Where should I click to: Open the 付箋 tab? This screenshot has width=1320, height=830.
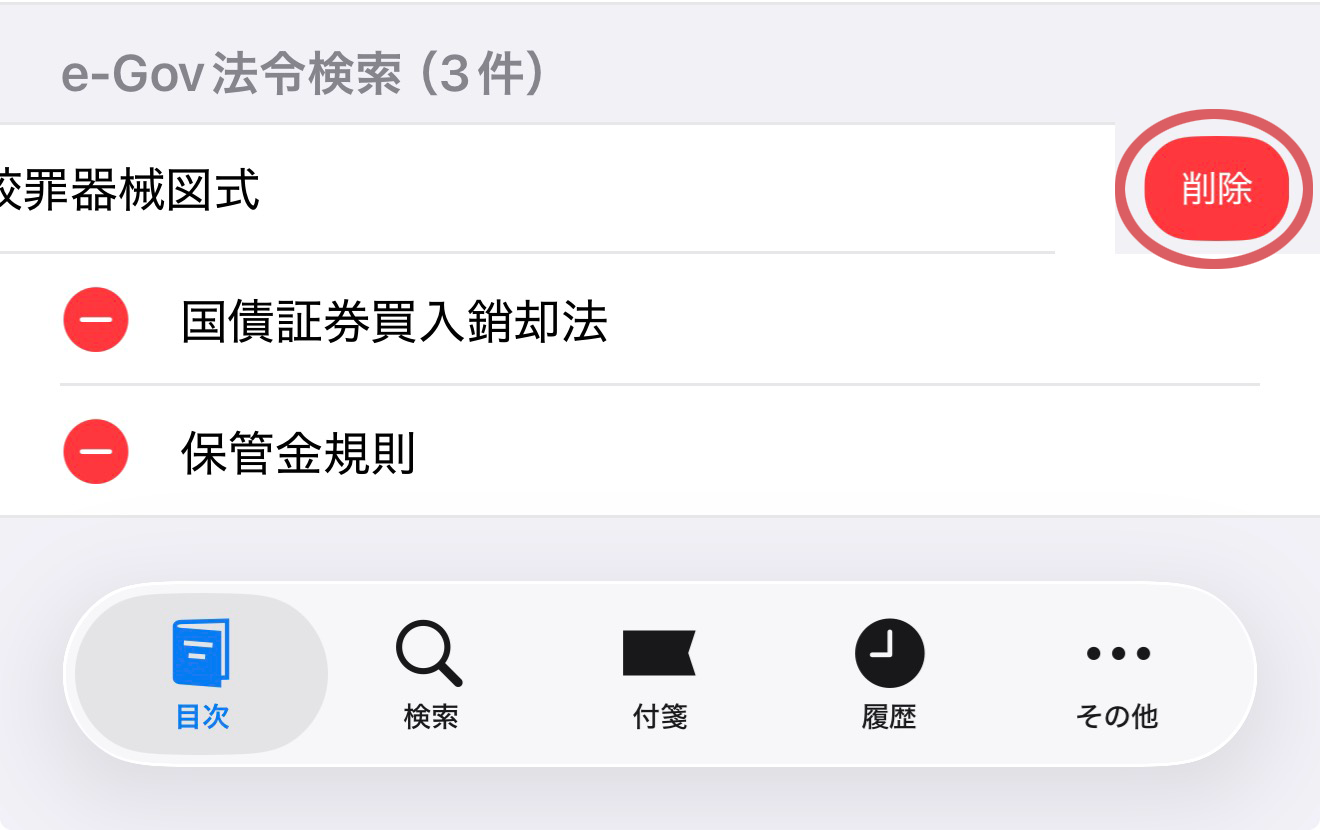coord(659,673)
